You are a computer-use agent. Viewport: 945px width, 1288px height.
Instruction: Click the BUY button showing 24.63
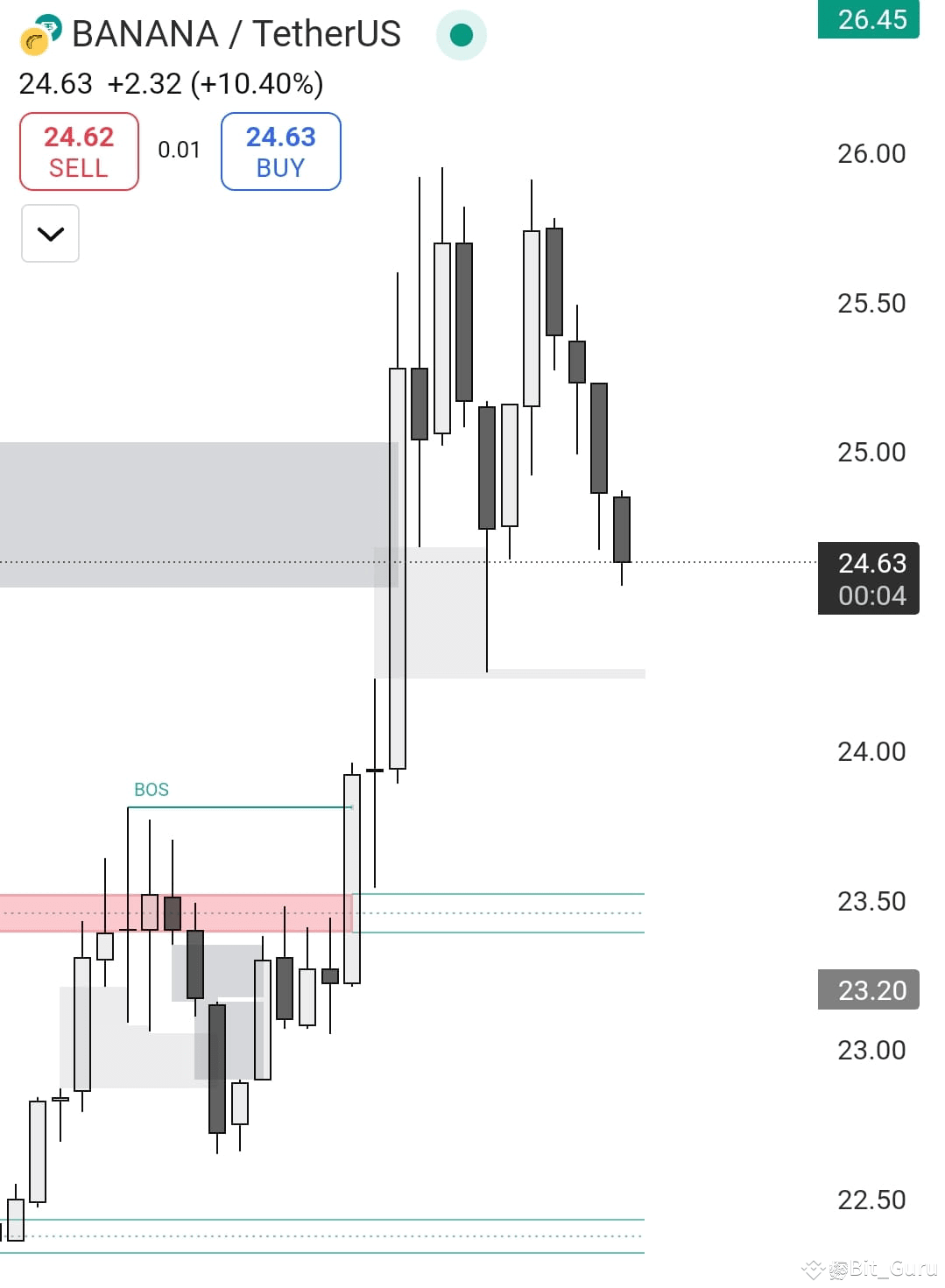(x=280, y=151)
